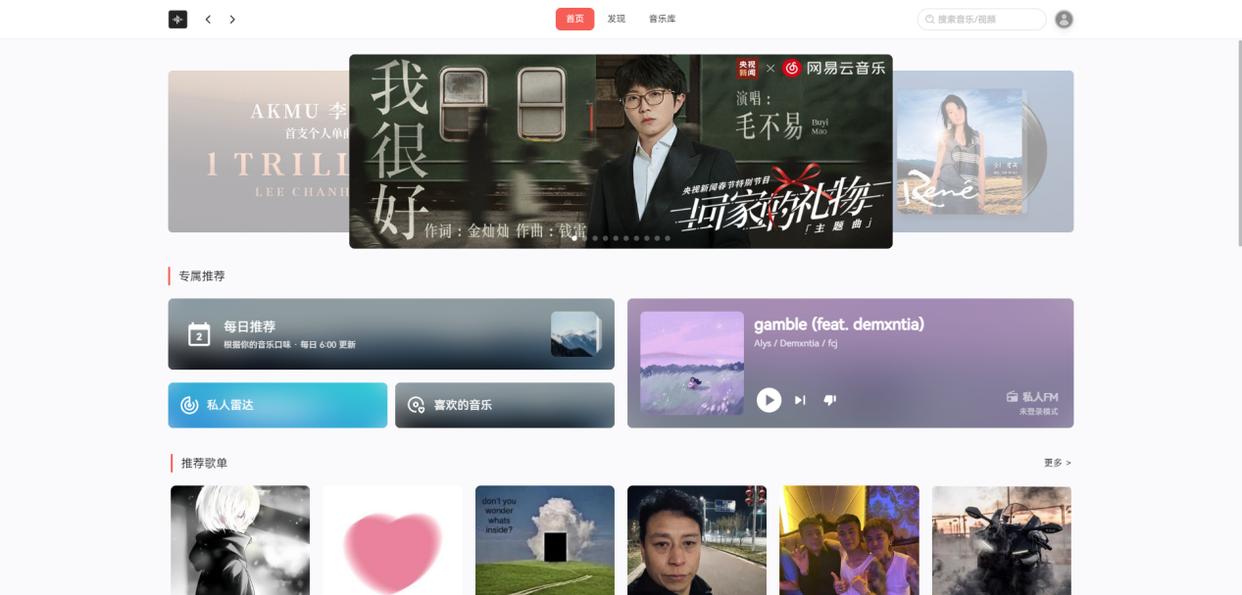Open the gamble album cover
This screenshot has width=1242, height=595.
click(x=692, y=363)
